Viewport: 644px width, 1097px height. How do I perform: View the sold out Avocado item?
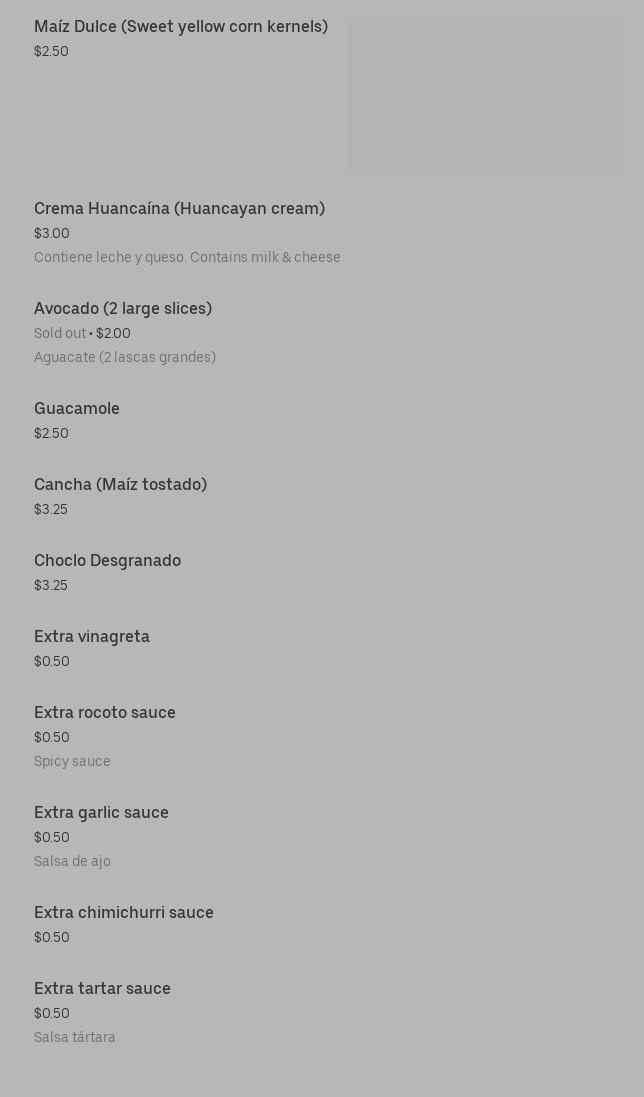123,309
